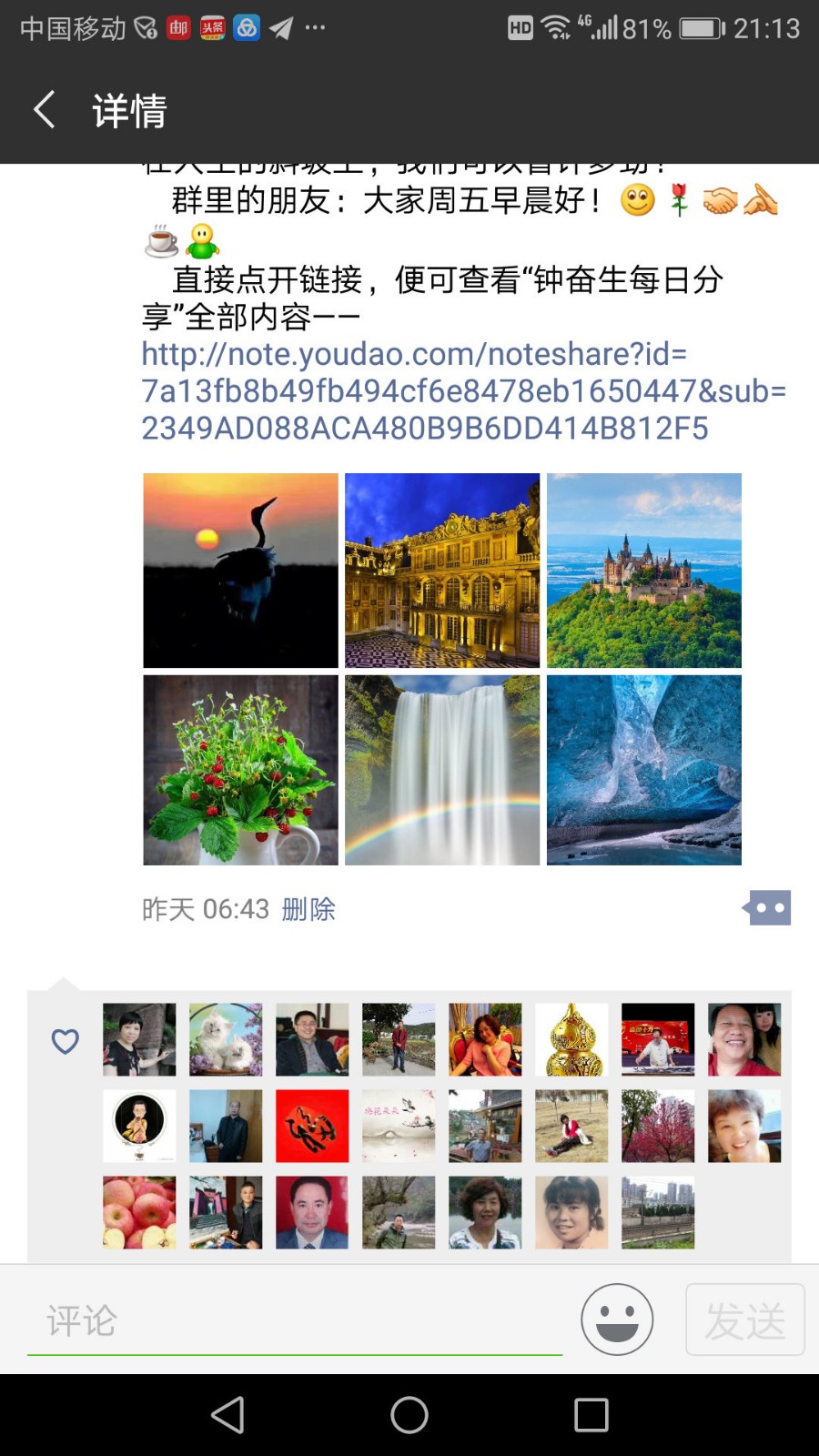819x1456 pixels.
Task: Open the white kittens avatar in likes
Action: [226, 1039]
